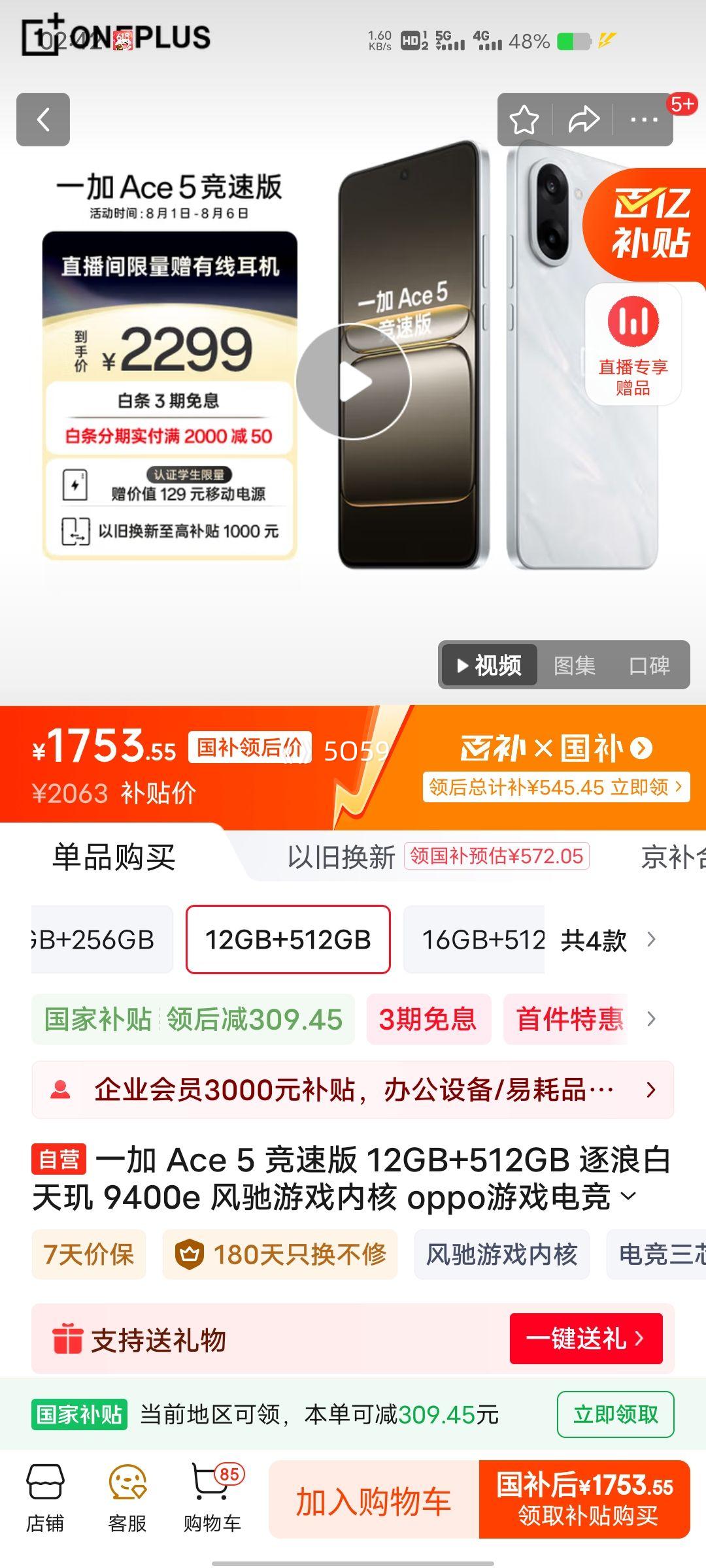706x1568 pixels.
Task: Open the share menu icon
Action: coord(584,120)
